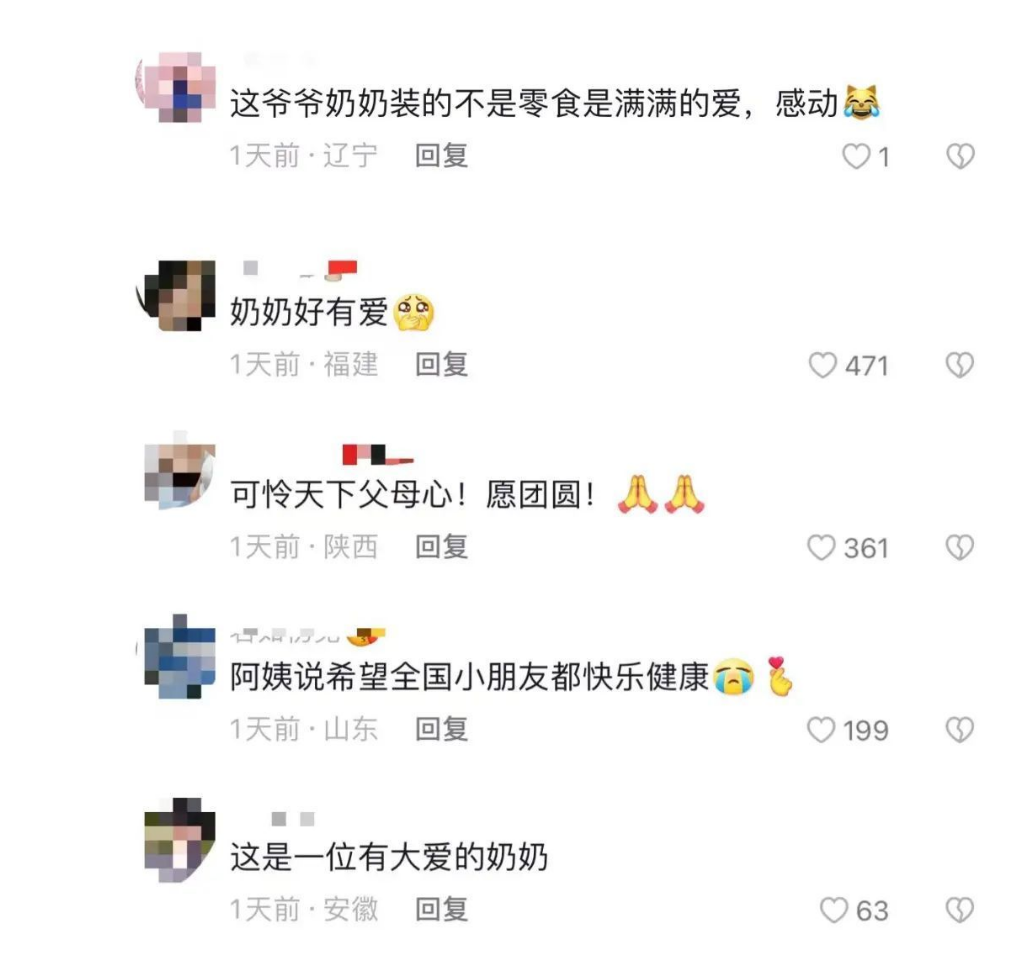Dislike the comment about 满满的爱
This screenshot has height=978, width=1018.
[x=959, y=157]
